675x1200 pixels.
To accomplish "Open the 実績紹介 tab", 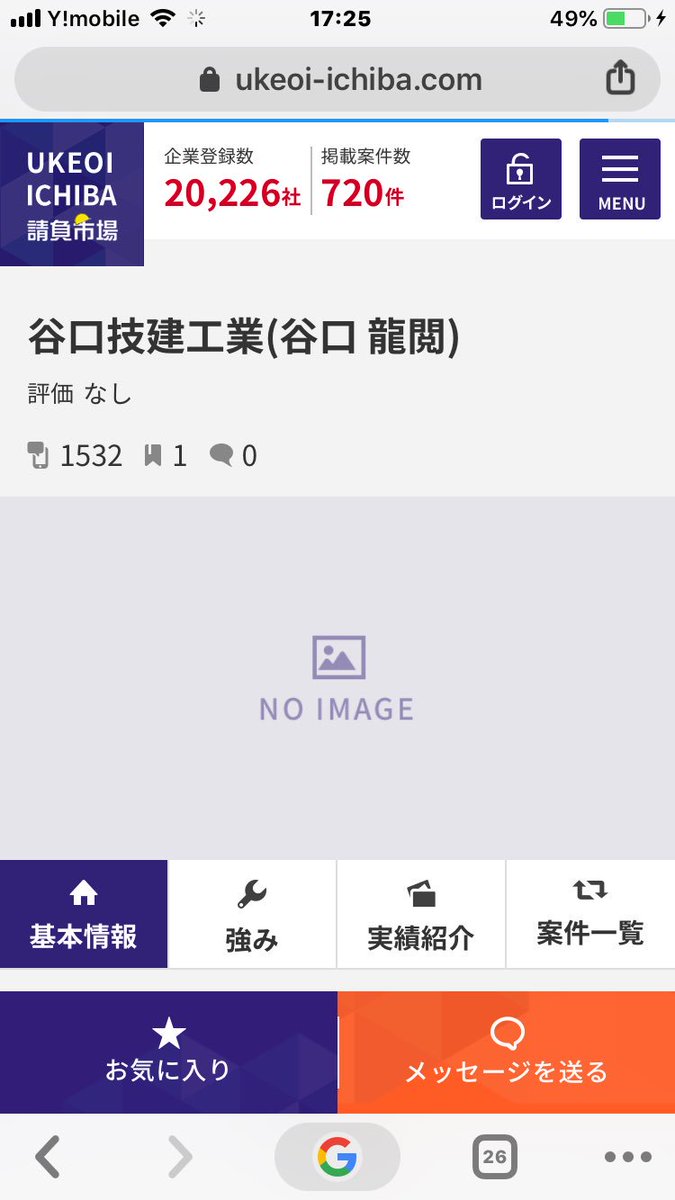I will 421,914.
